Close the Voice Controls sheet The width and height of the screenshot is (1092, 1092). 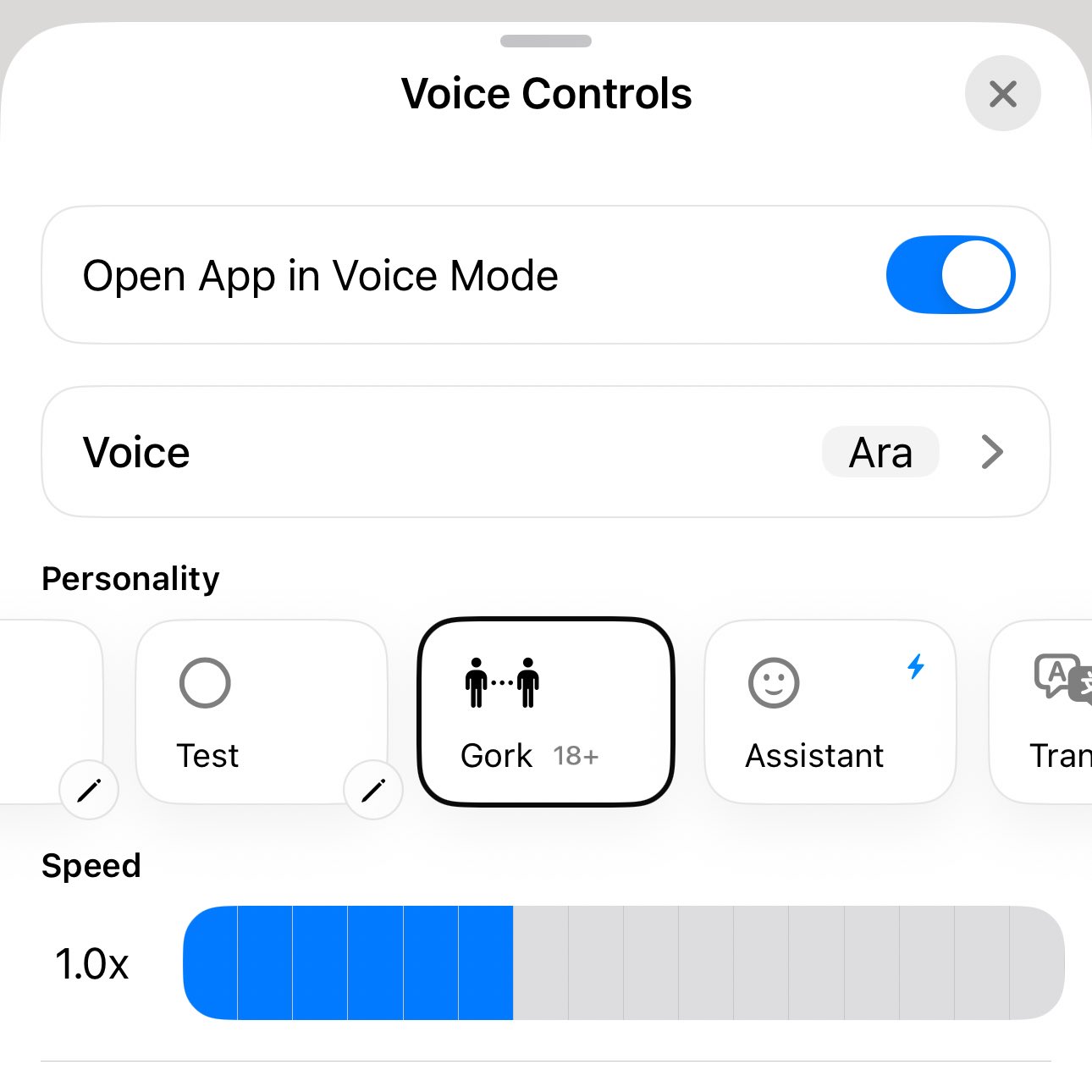coord(1002,94)
